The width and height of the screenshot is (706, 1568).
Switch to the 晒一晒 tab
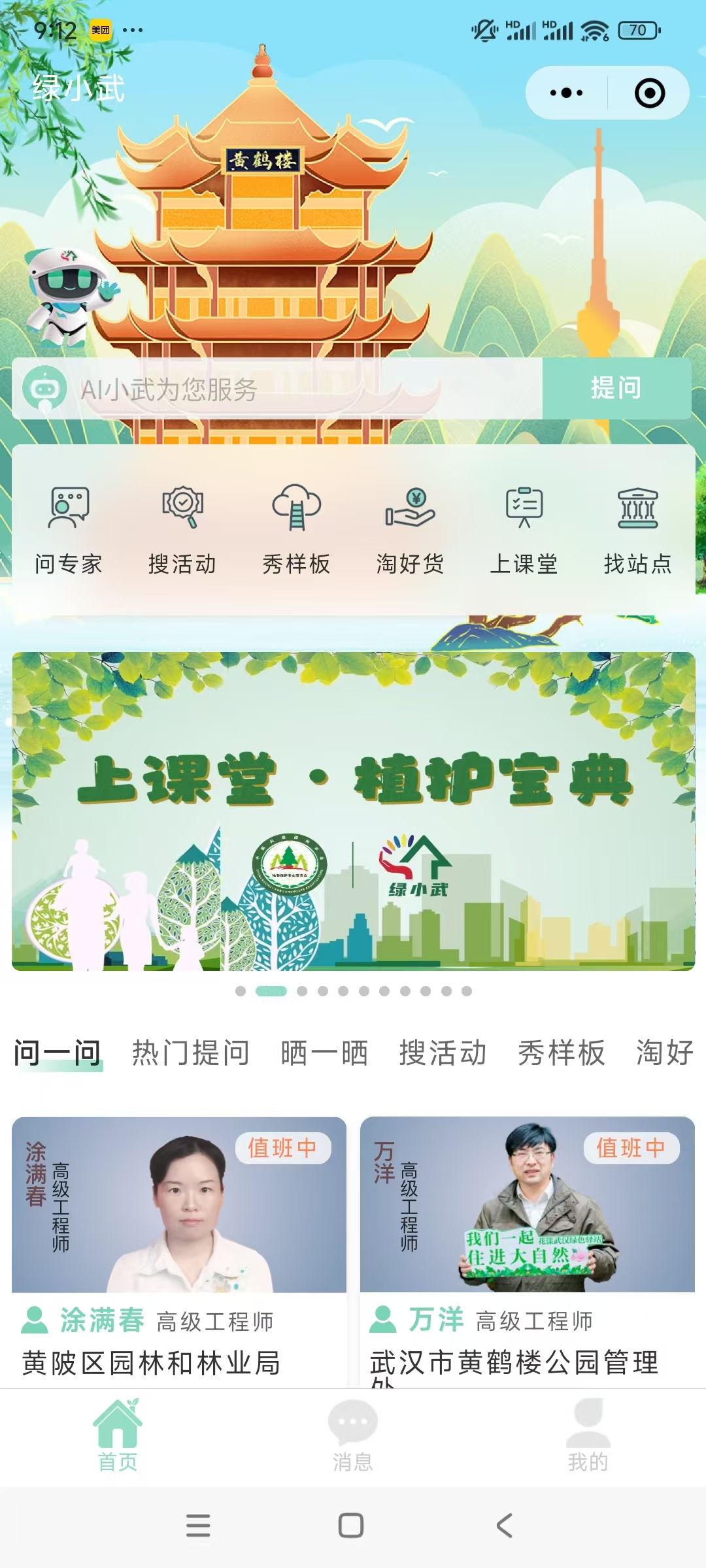(324, 1053)
